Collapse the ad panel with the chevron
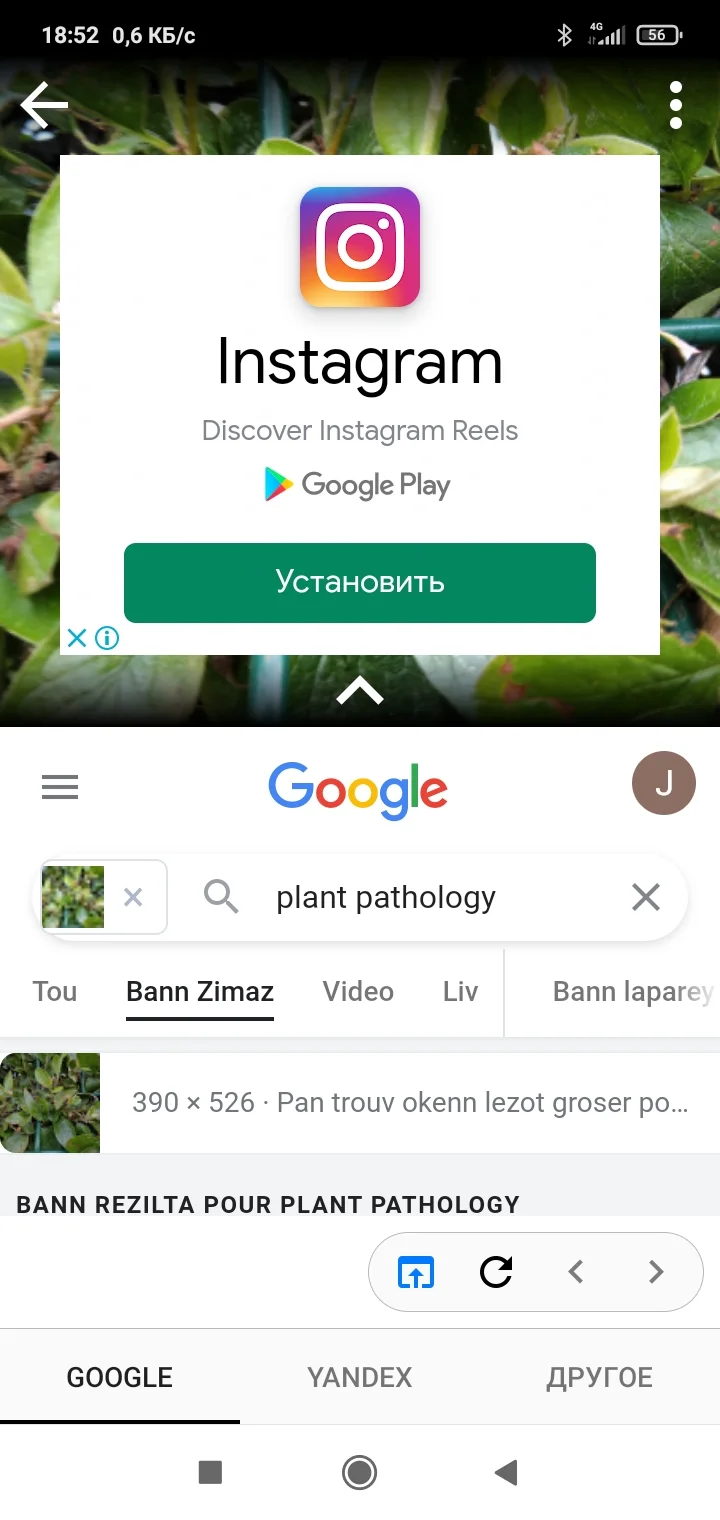Screen dimensions: 720x1520 [359, 690]
